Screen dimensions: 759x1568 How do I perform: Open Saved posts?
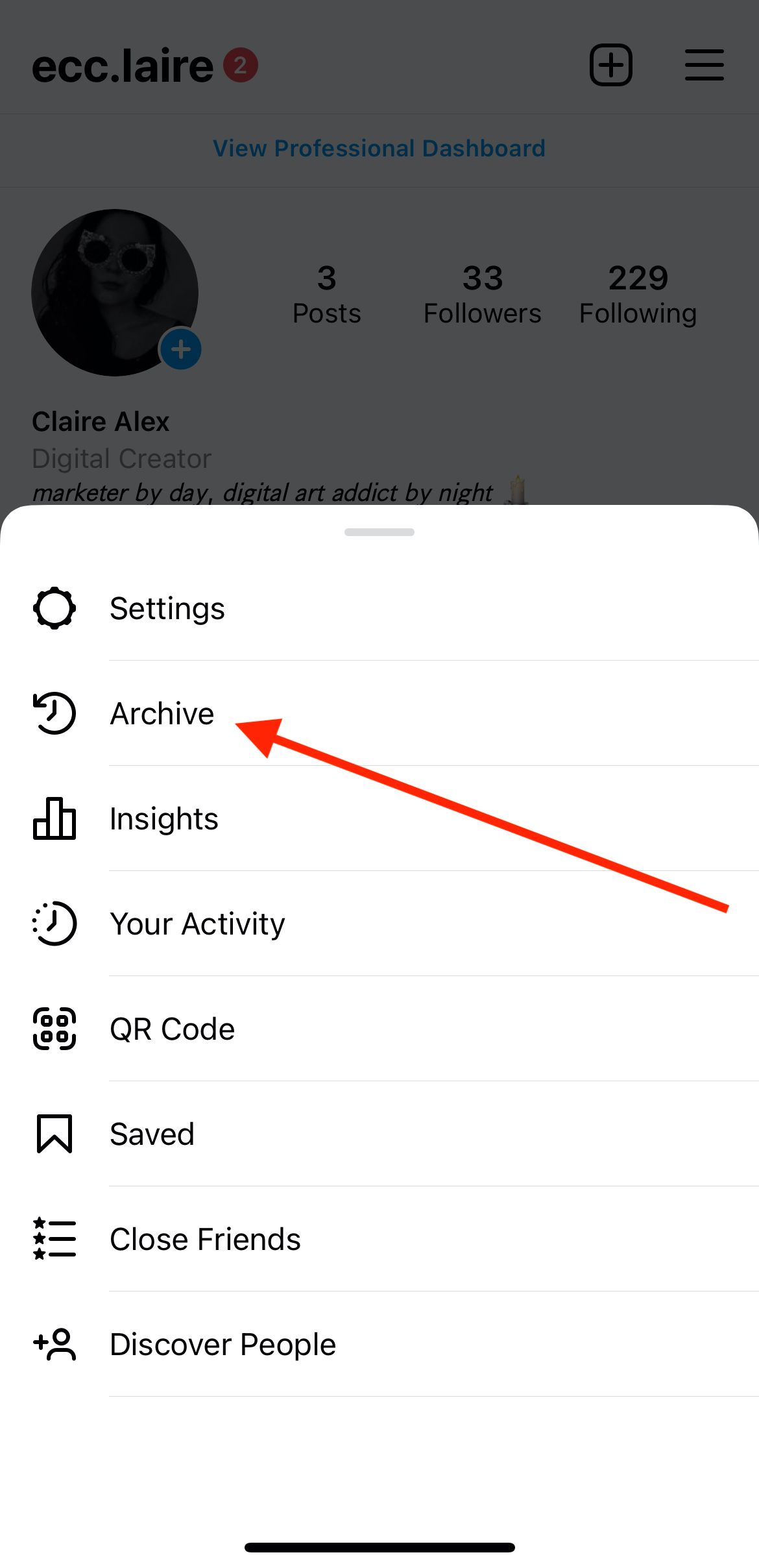tap(379, 1134)
